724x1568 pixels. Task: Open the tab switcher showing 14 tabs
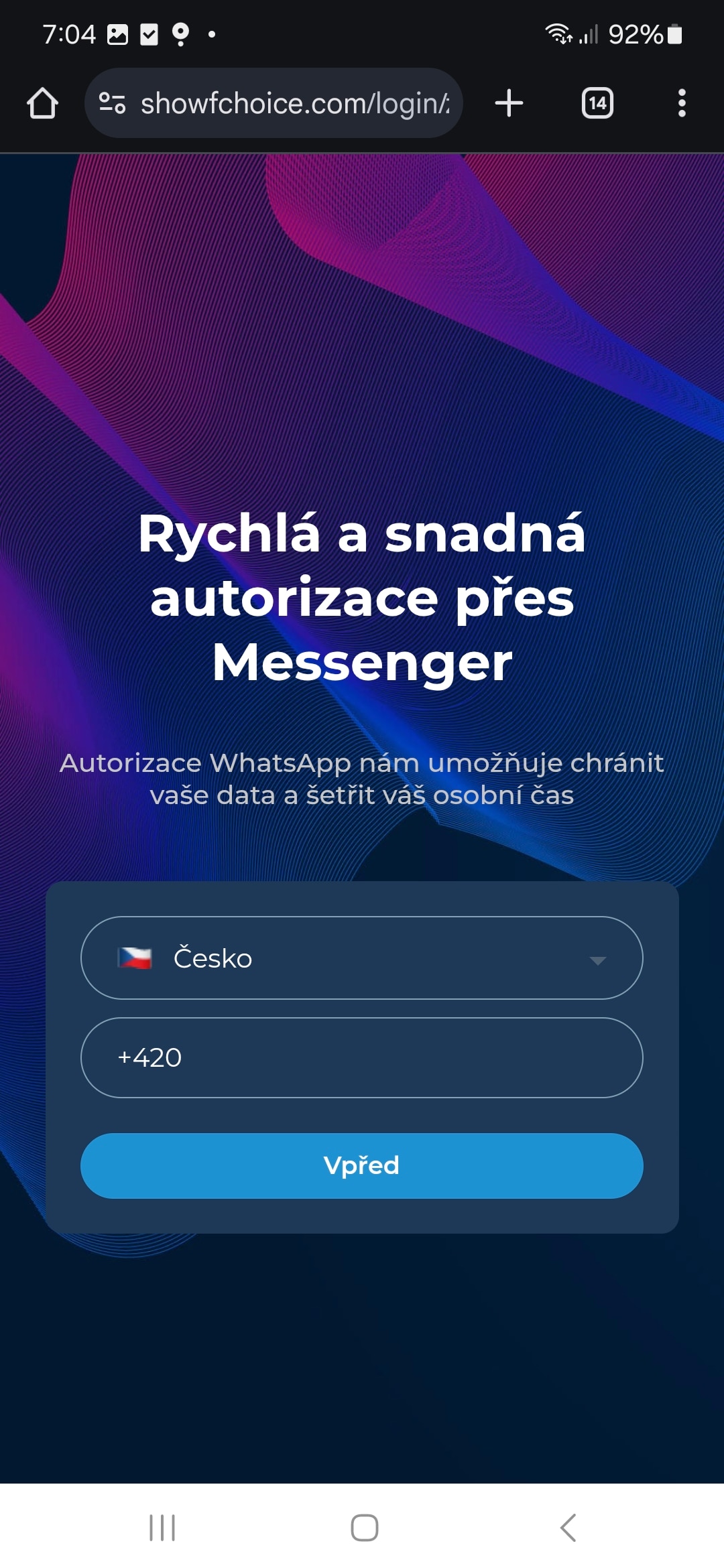coord(597,103)
